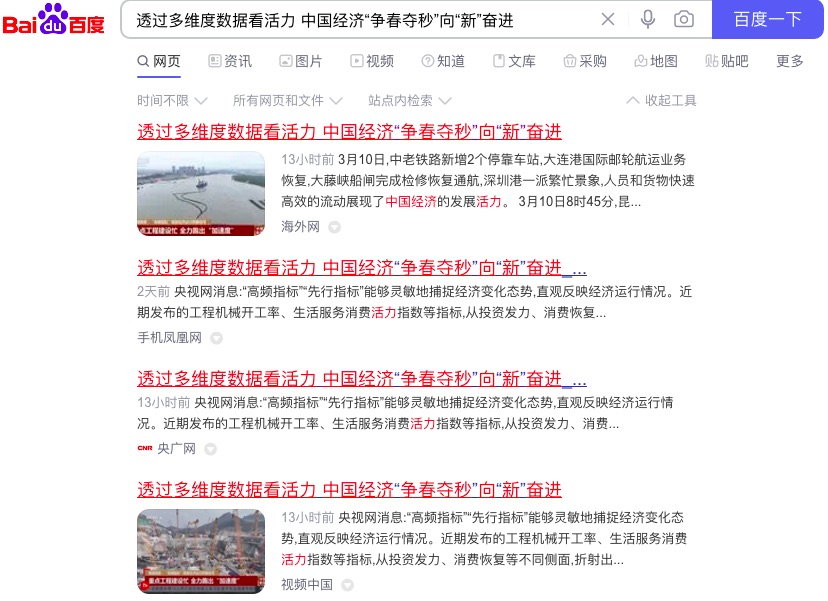This screenshot has width=828, height=601.
Task: Switch to the 知道 tab
Action: (x=443, y=61)
